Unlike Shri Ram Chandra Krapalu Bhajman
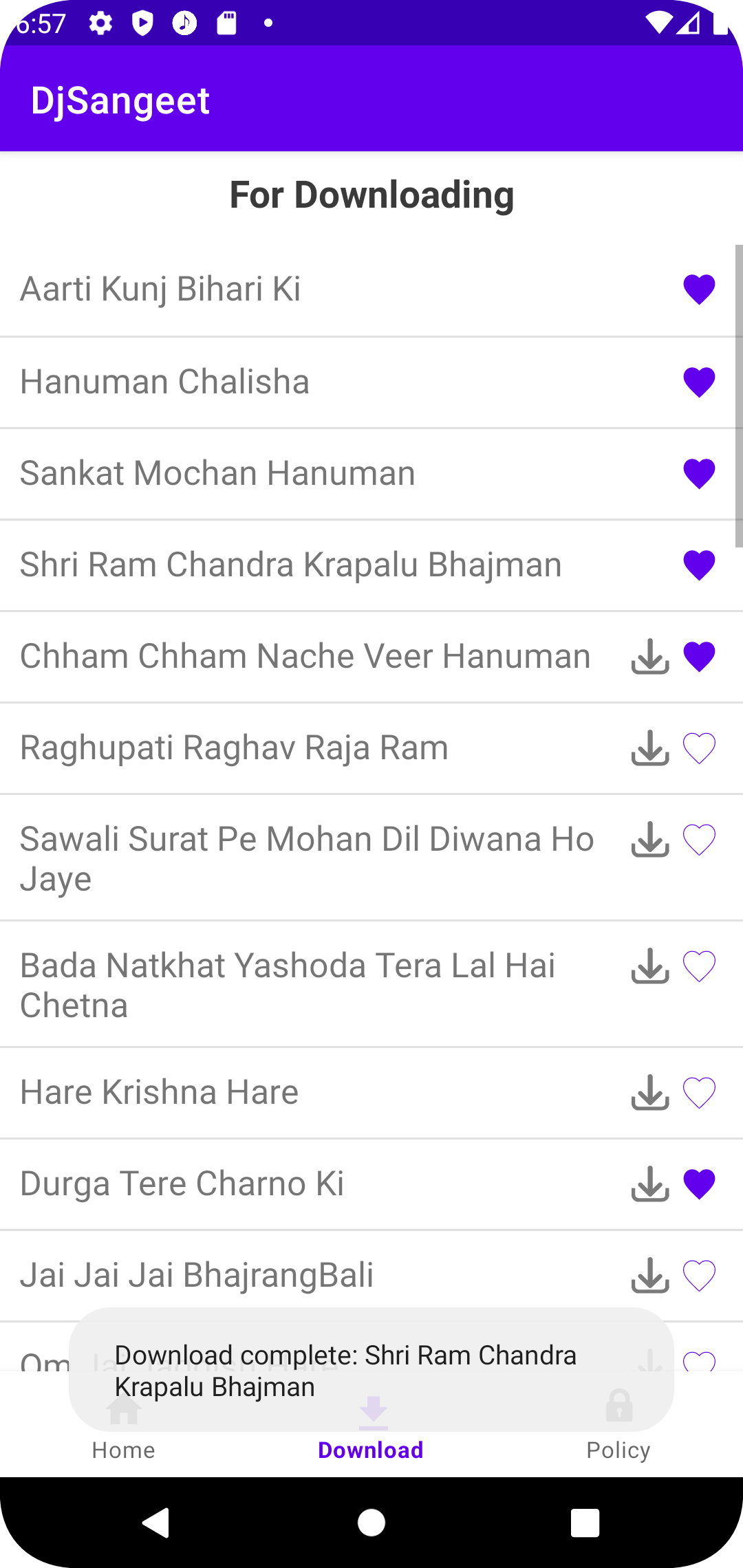The height and width of the screenshot is (1568, 743). coord(699,565)
